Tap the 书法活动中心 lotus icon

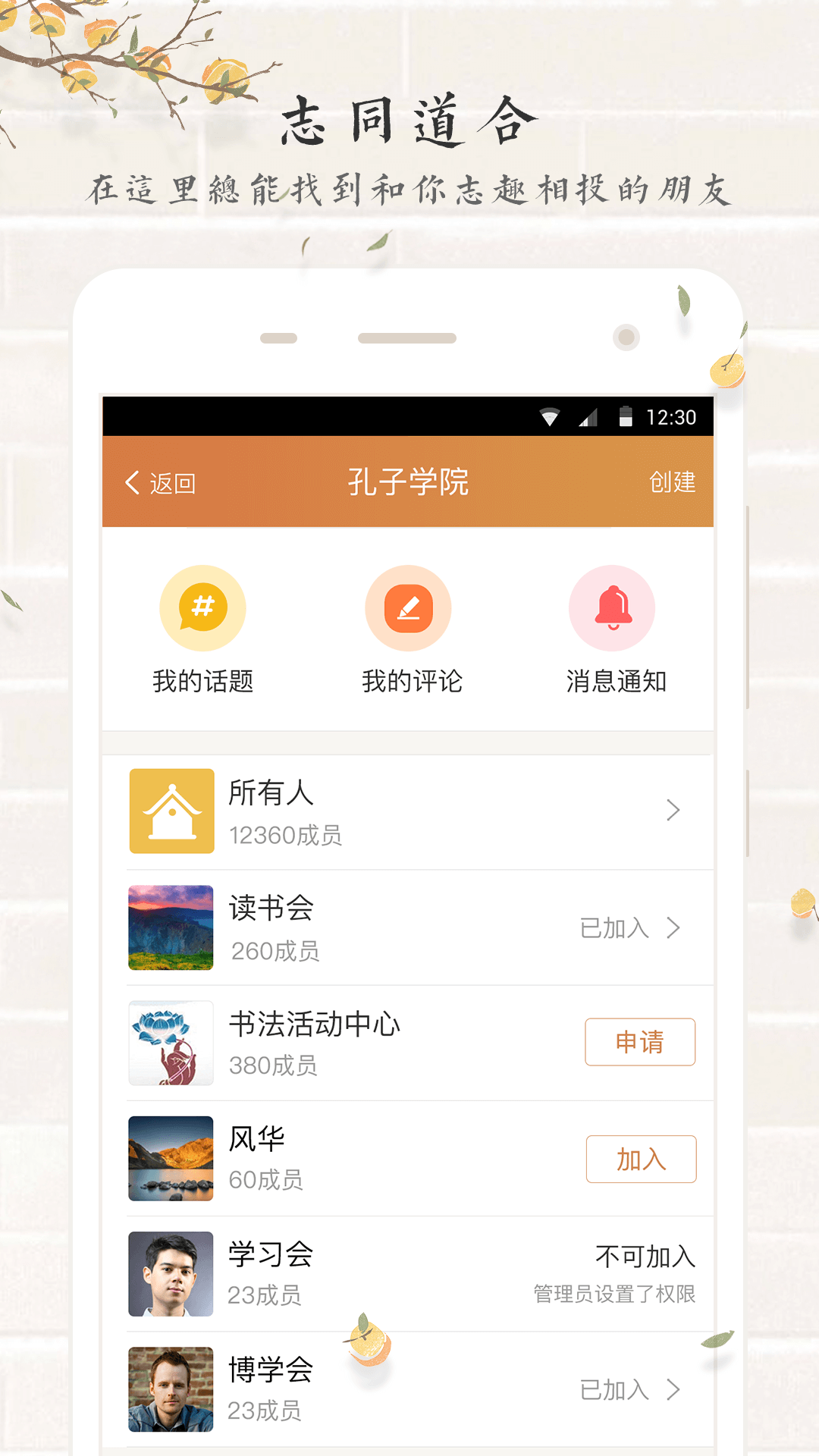click(x=171, y=1043)
